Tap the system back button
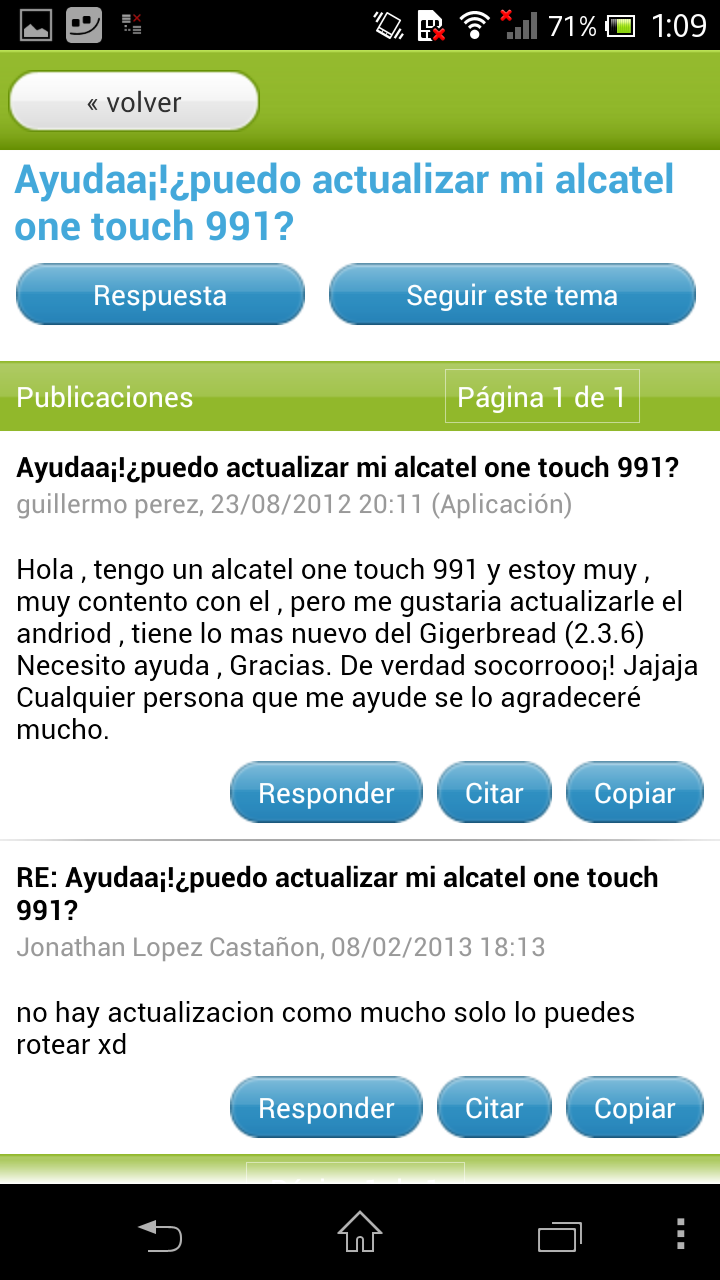The image size is (720, 1280). [x=160, y=1235]
